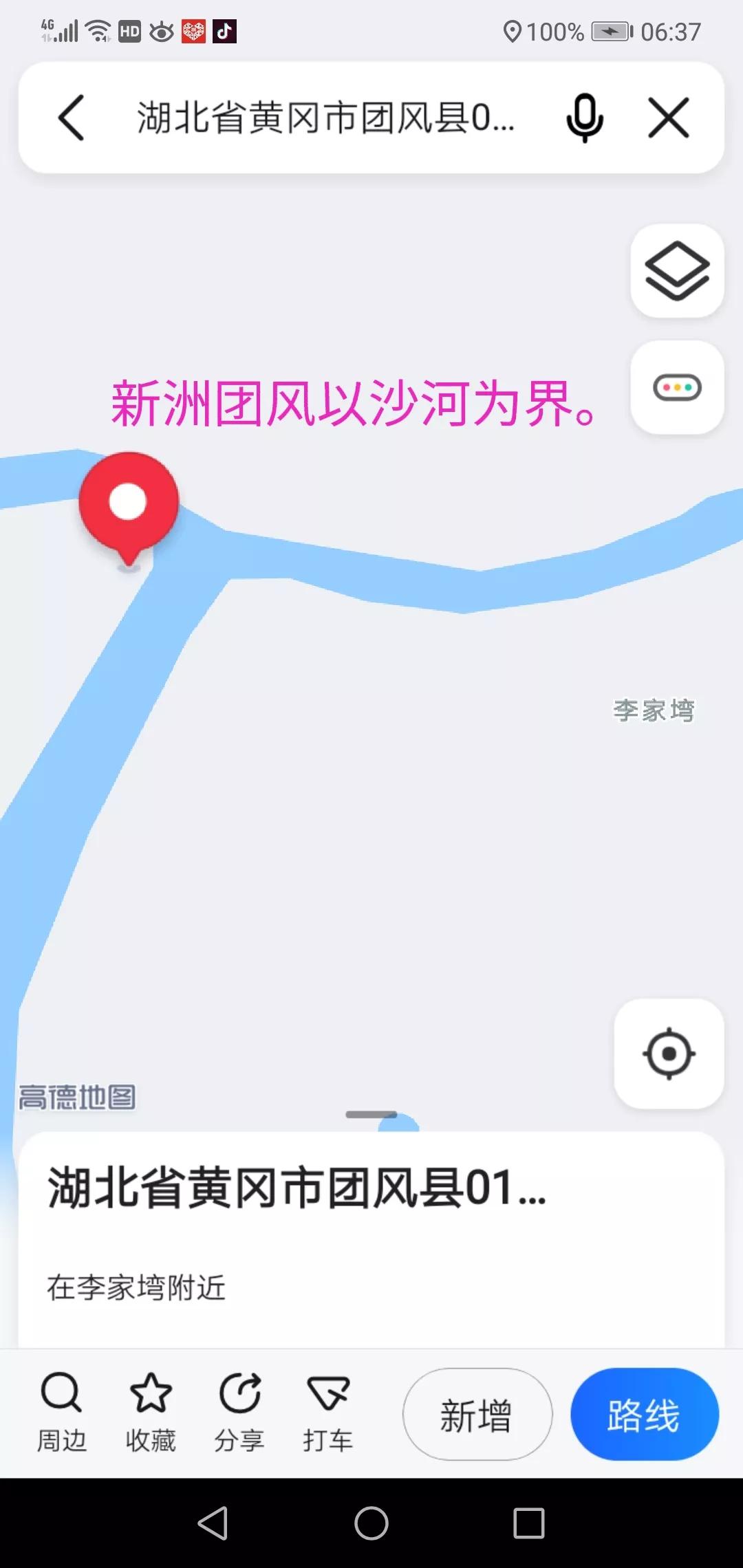Screen dimensions: 743x1568
Task: Select the red location pin on the map
Action: click(x=129, y=502)
